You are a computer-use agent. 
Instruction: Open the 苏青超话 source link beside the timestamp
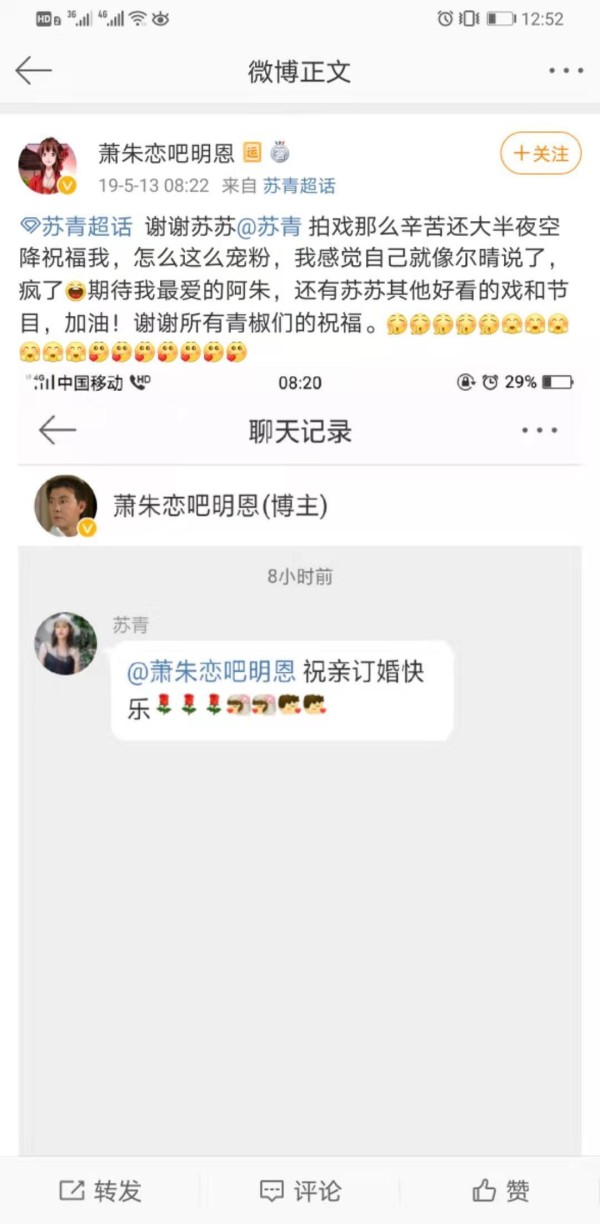(x=299, y=185)
